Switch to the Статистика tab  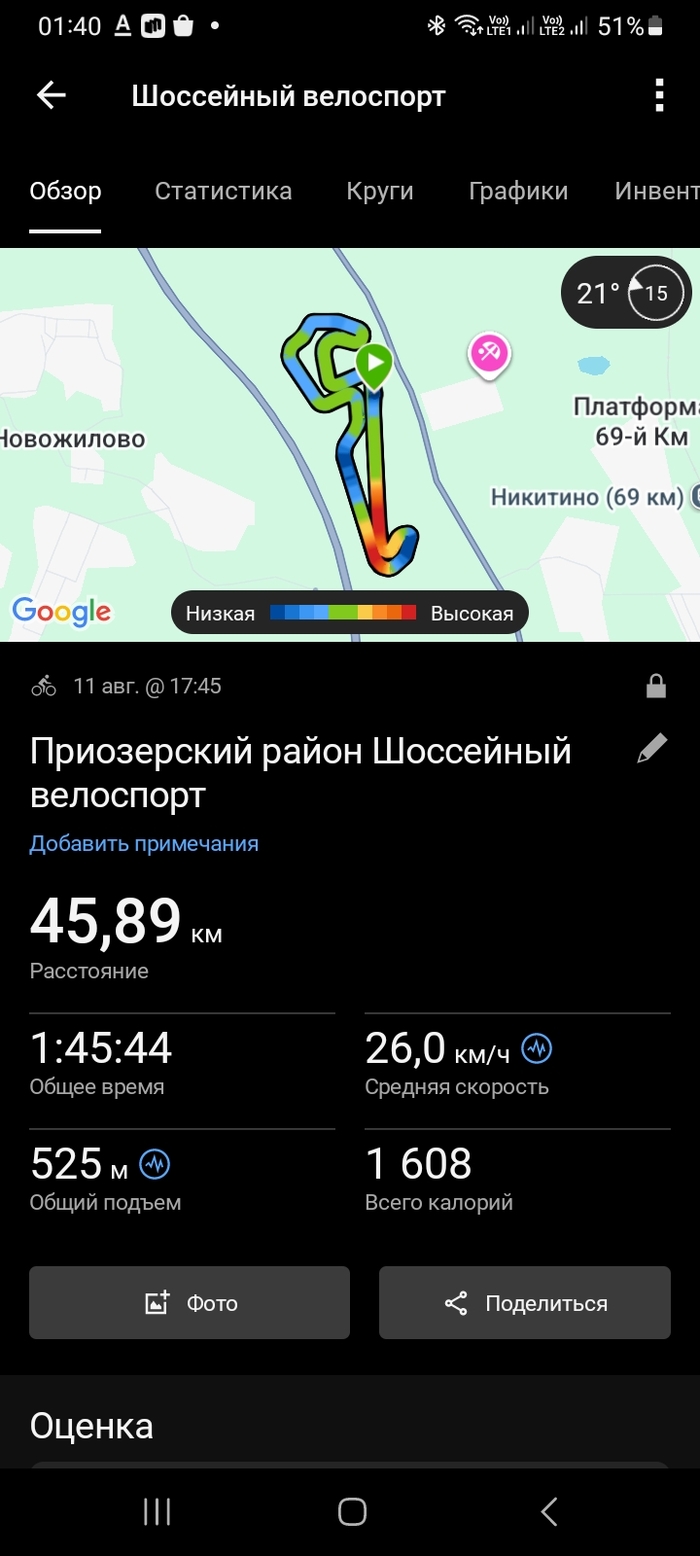click(x=223, y=191)
